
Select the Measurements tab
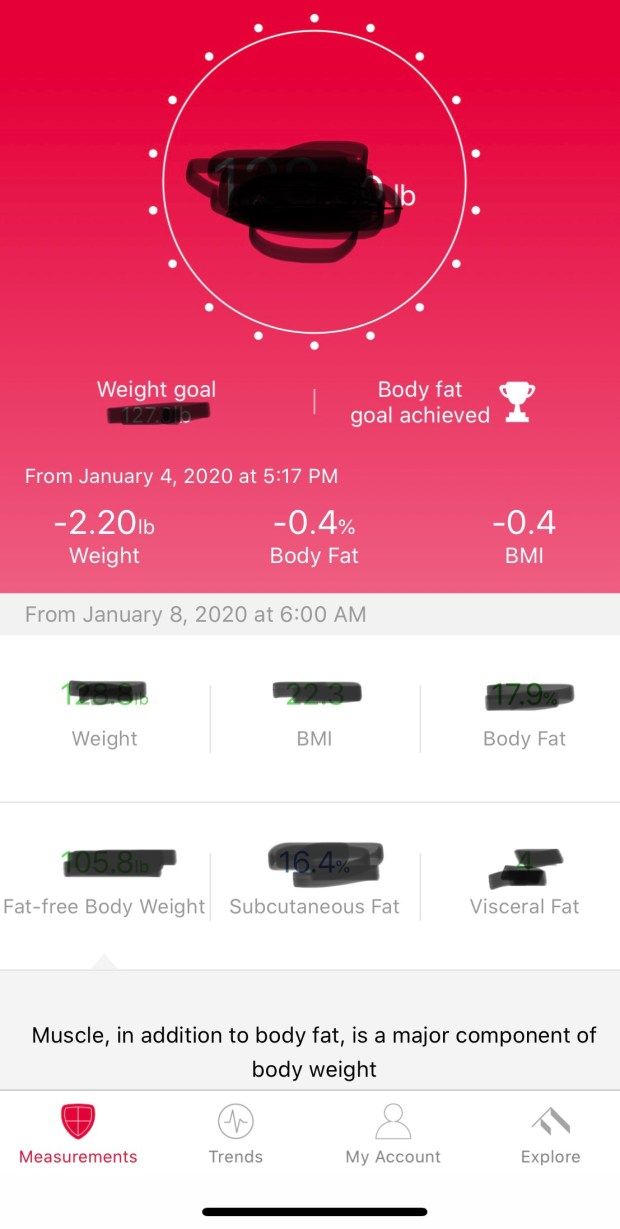pos(78,1135)
